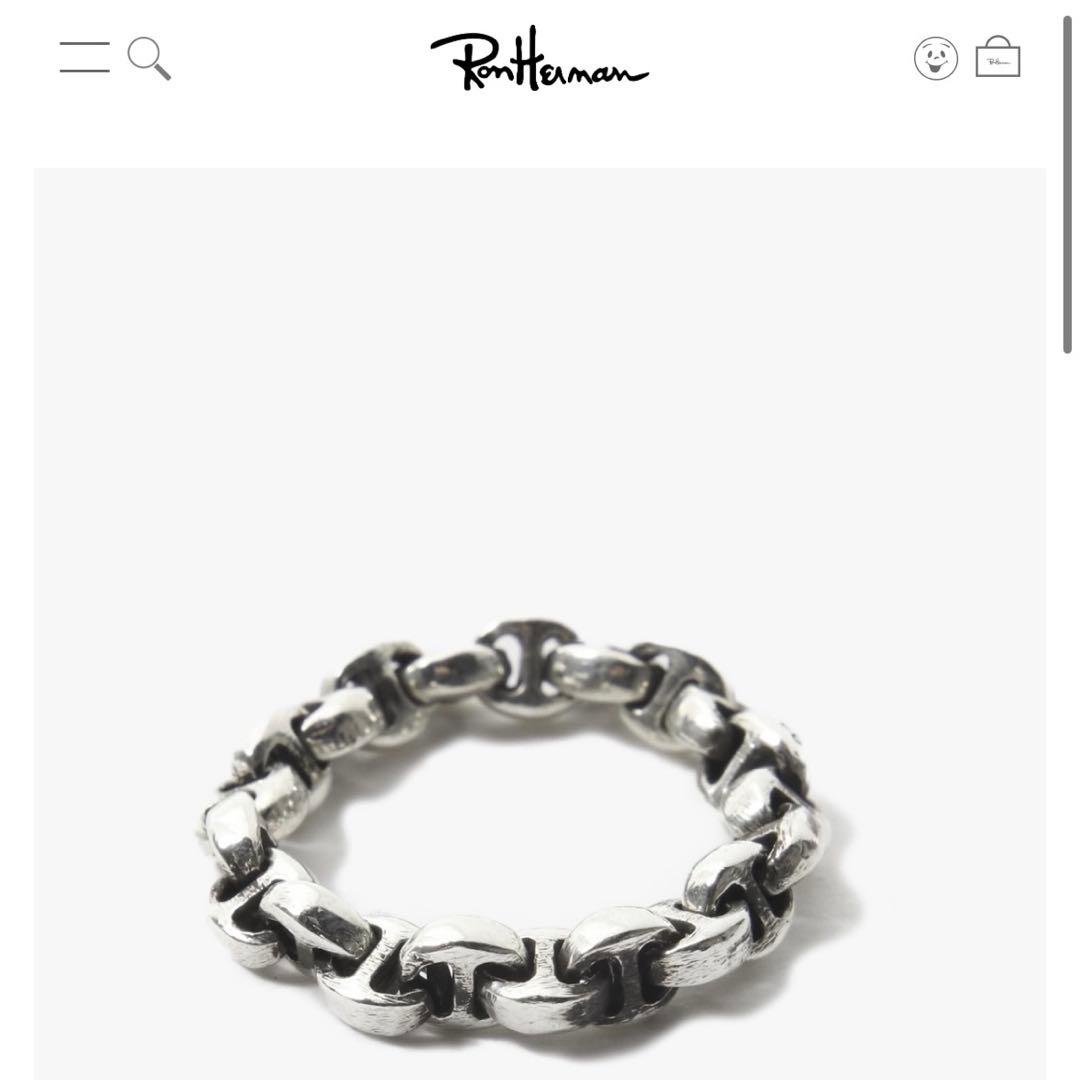Tap the search magnifier icon
1080x1080 pixels.
[149, 59]
